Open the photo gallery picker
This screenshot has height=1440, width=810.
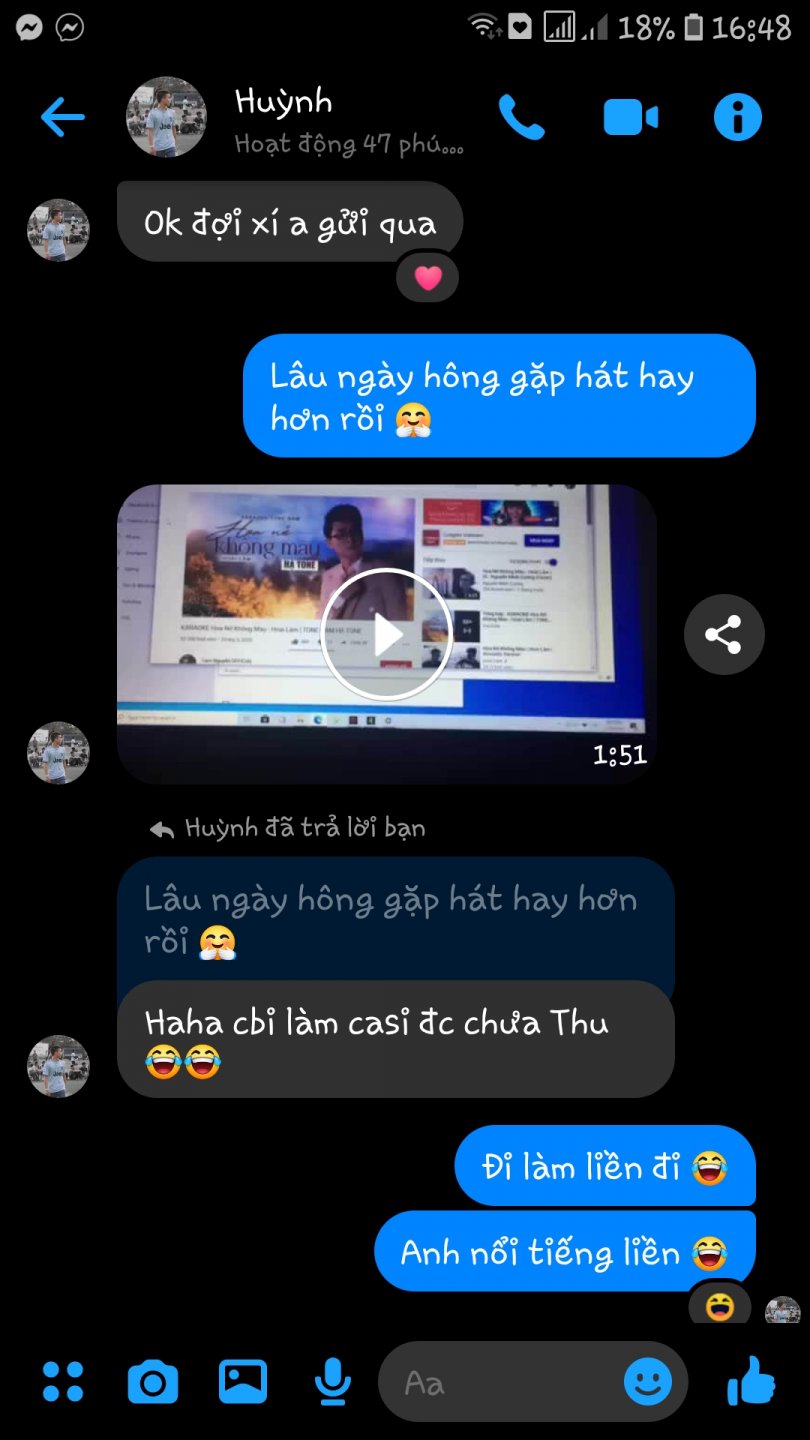[243, 1382]
